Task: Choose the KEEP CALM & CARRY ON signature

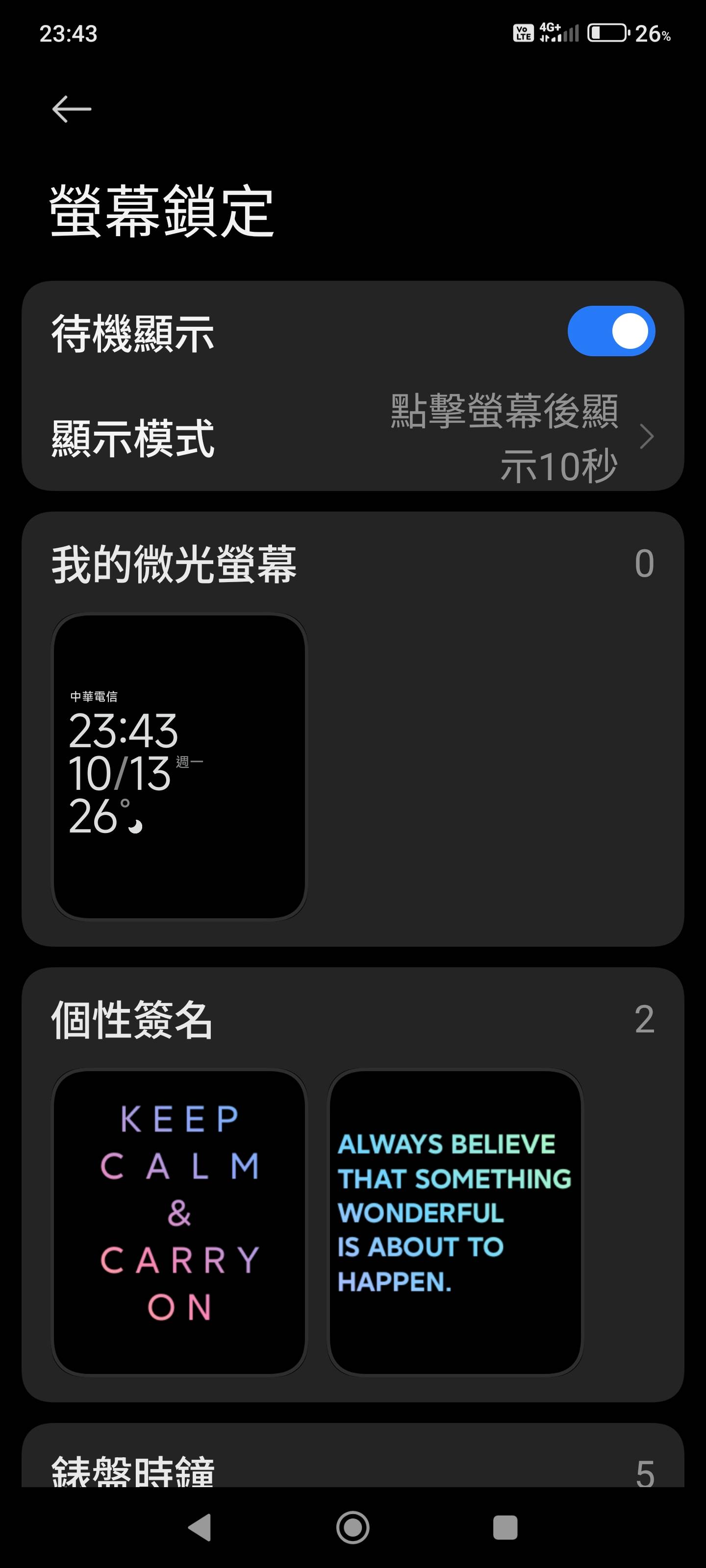Action: (179, 1222)
